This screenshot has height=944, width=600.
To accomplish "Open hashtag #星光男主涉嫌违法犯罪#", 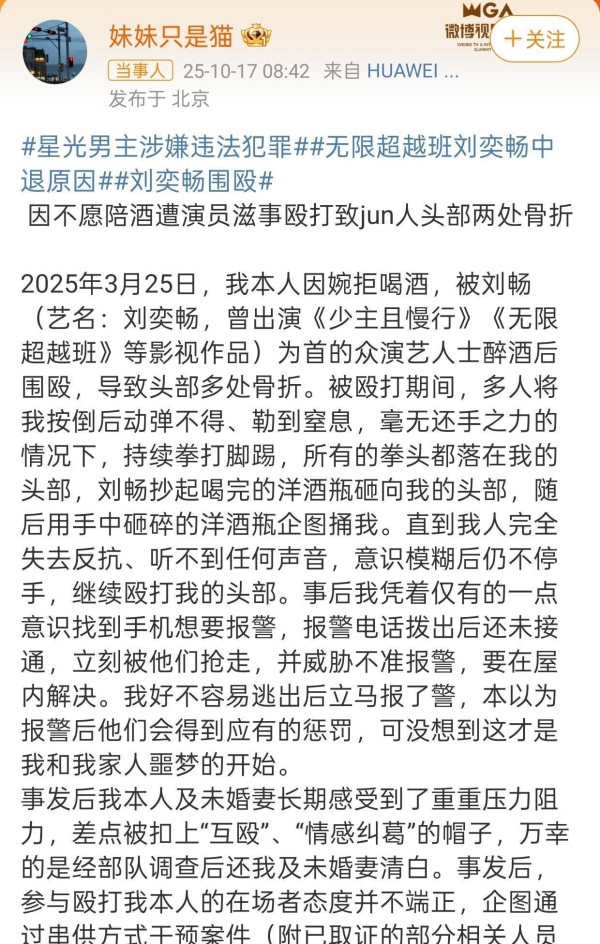I will point(158,147).
